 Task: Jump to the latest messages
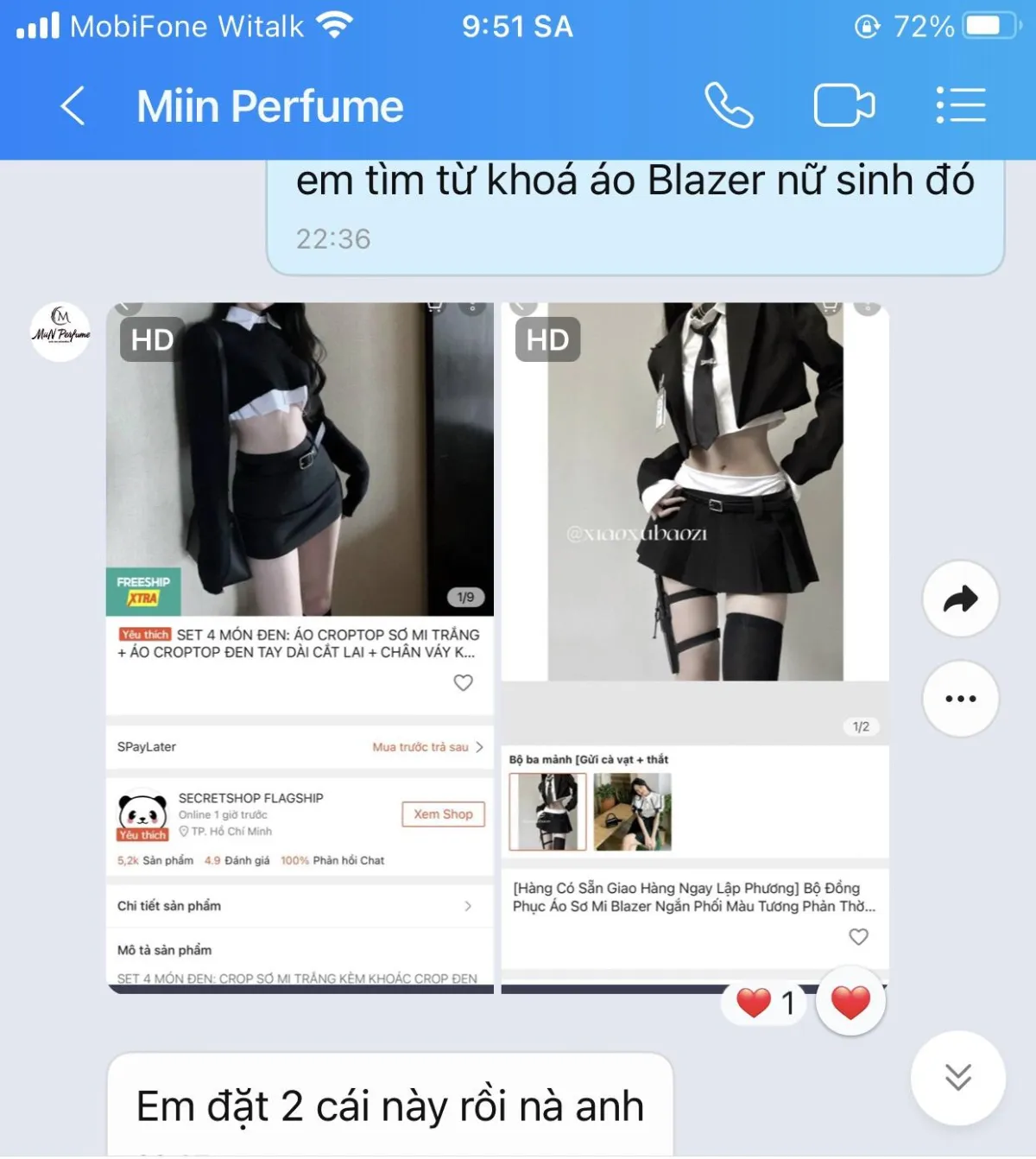coord(957,1077)
